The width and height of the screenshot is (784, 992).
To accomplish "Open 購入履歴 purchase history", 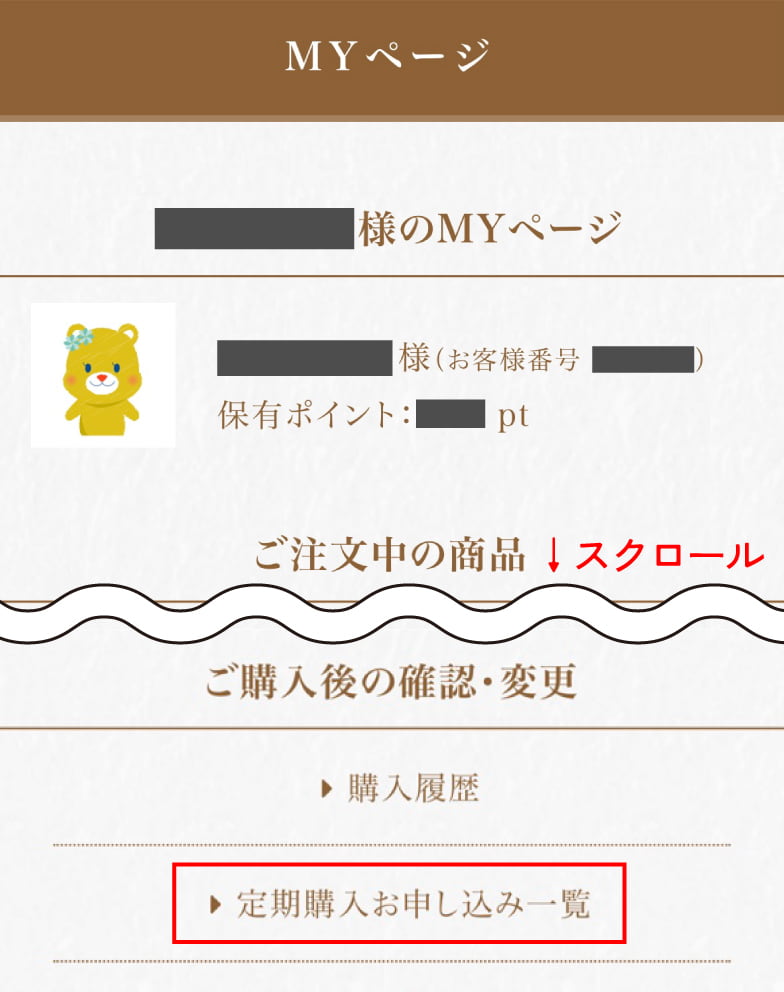I will (x=400, y=789).
